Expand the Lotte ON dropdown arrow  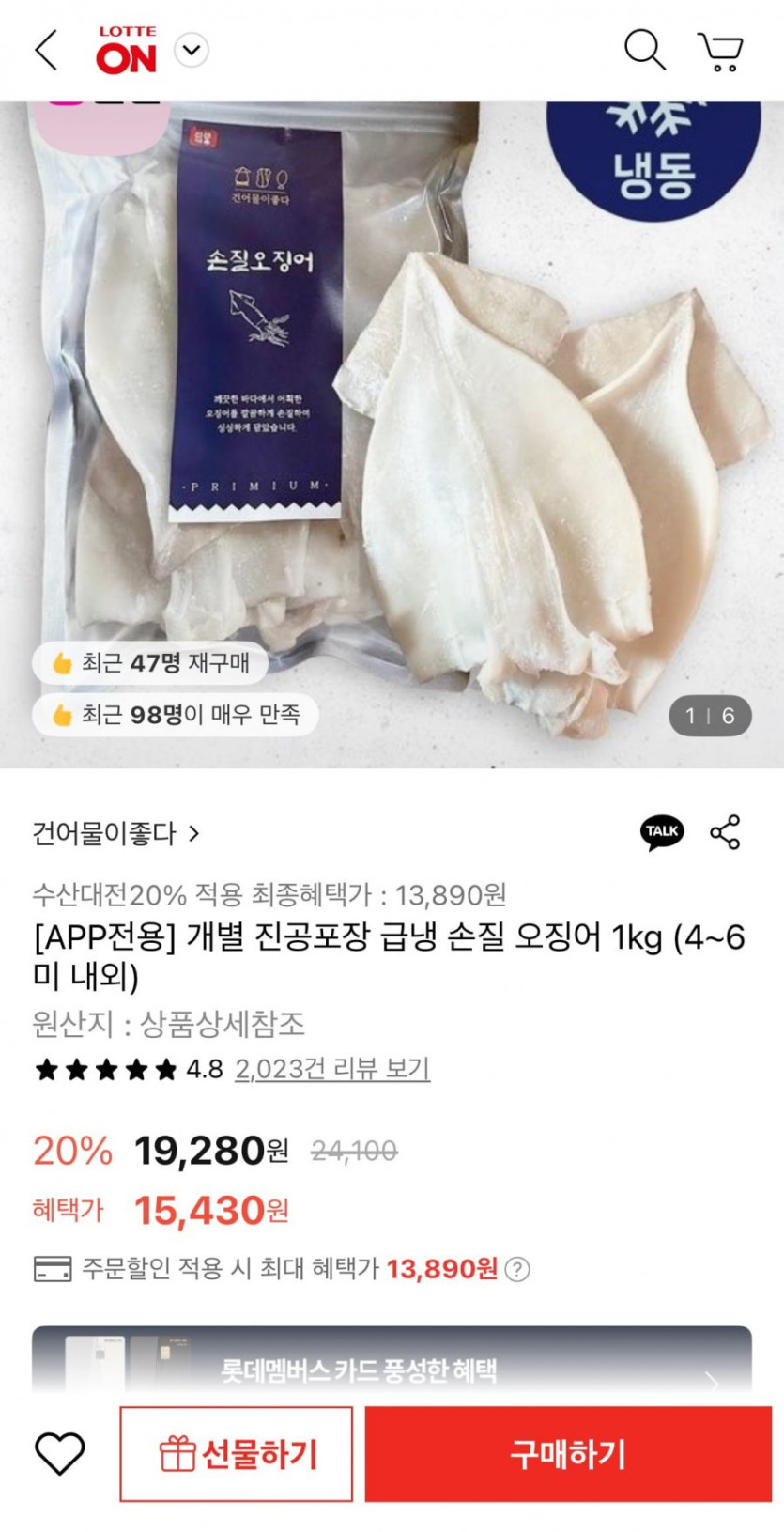192,50
